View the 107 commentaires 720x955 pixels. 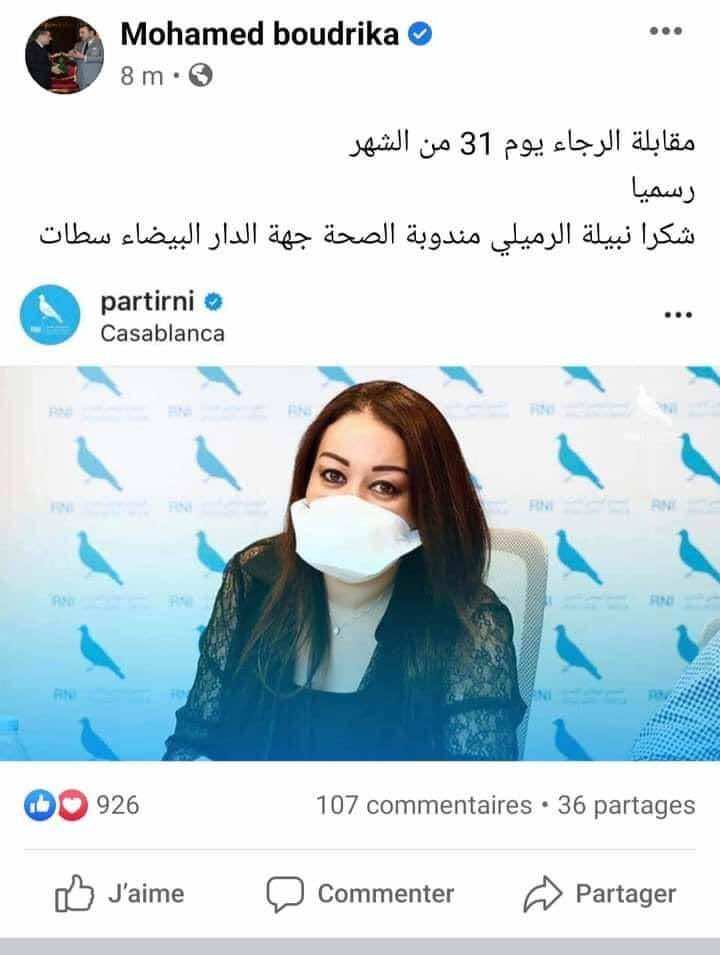coord(423,805)
